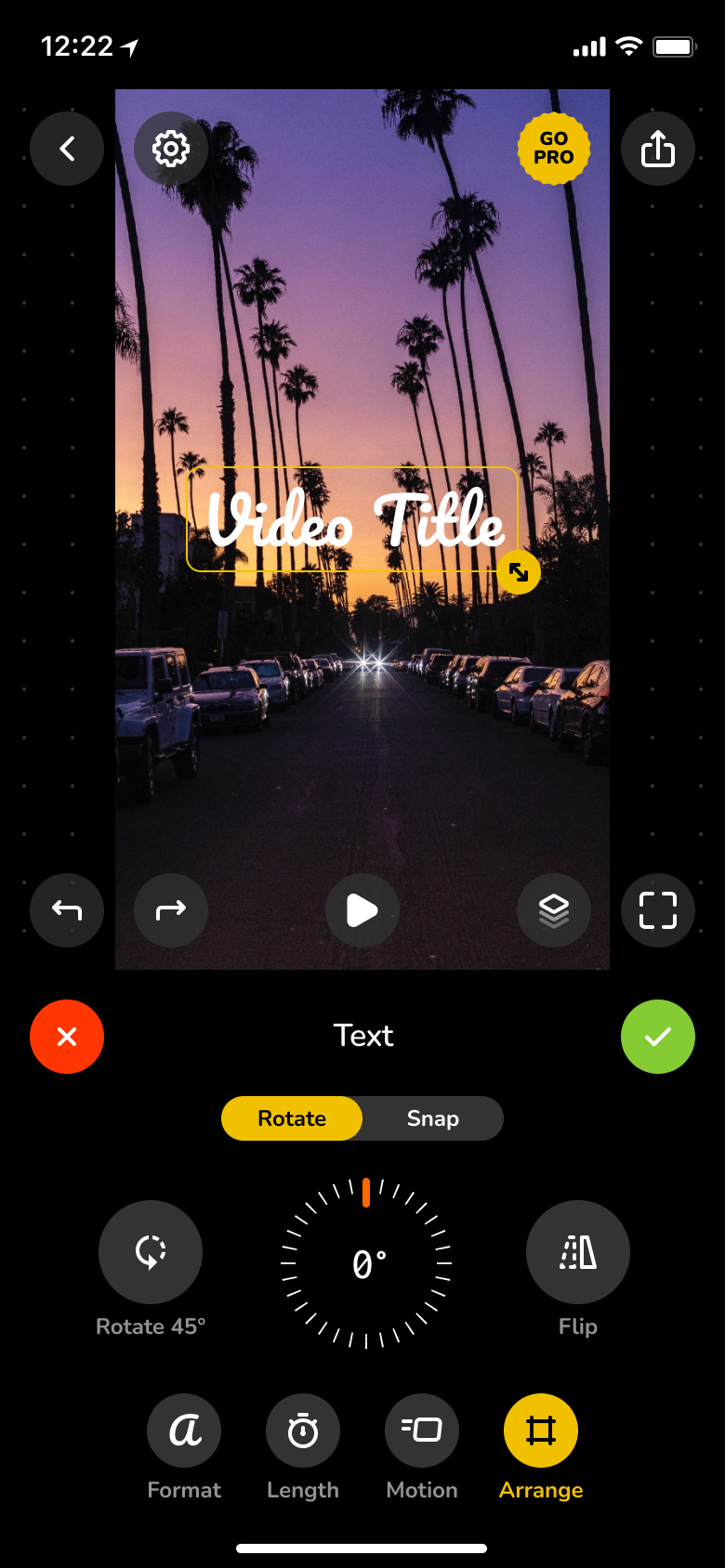This screenshot has height=1568, width=725.
Task: Confirm changes with green checkmark
Action: click(658, 1037)
